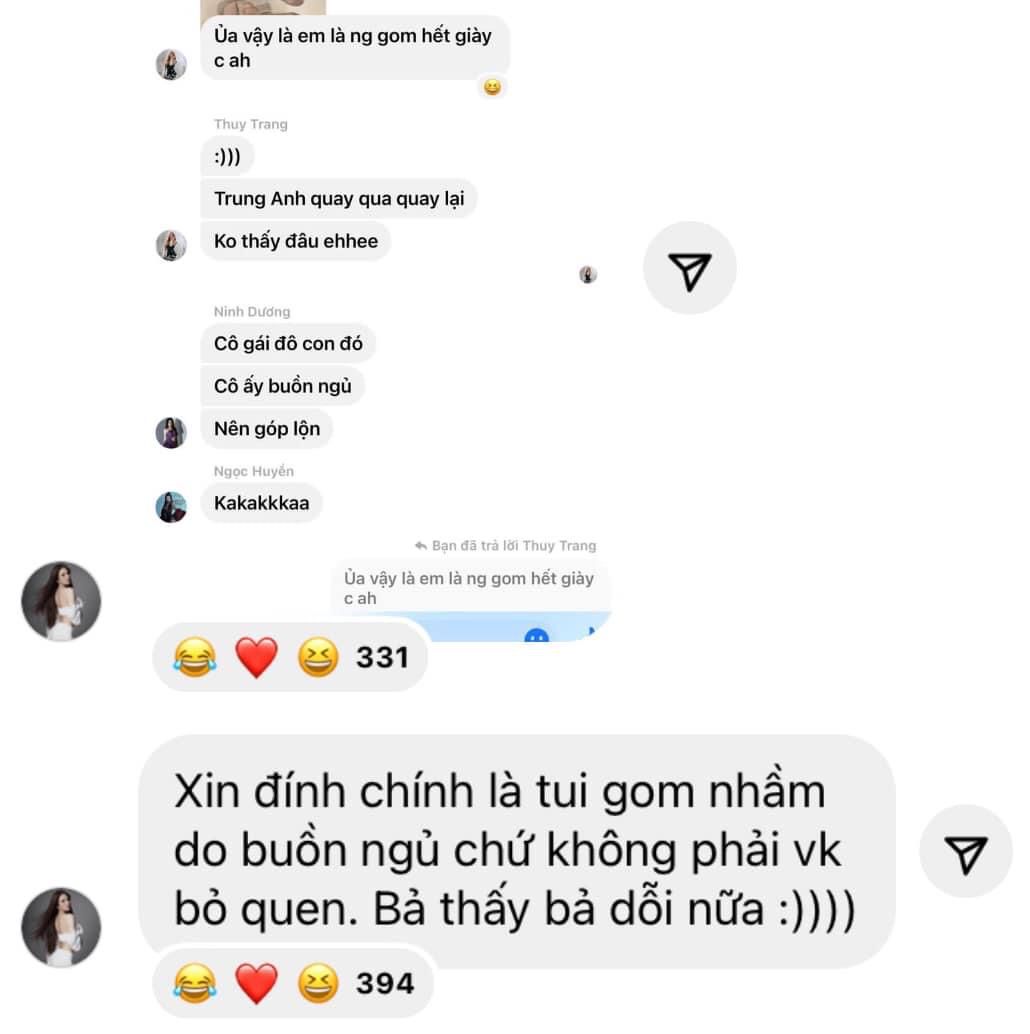Open sender's avatar beside the 331 reactions
Viewport: 1030px width, 1034px height.
pos(61,601)
